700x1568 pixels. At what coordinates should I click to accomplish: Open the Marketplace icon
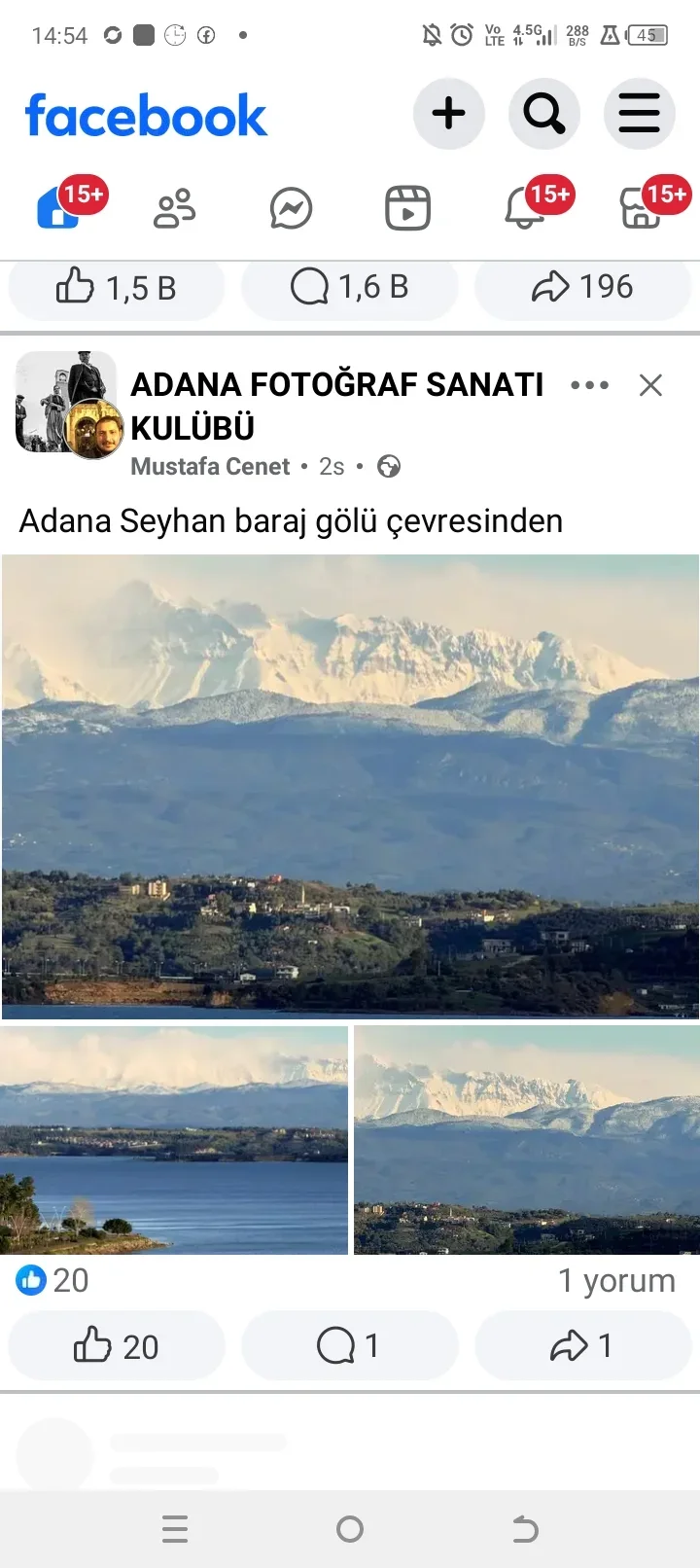[642, 210]
